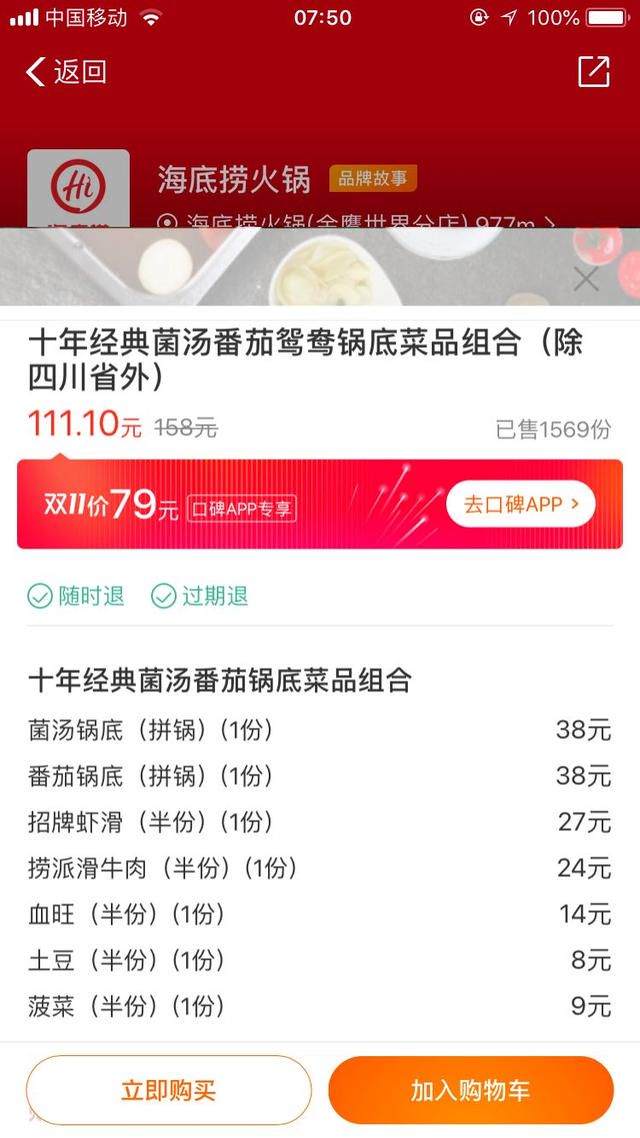Open the 品牌故事 brand story tag
This screenshot has height=1138, width=640.
373,179
